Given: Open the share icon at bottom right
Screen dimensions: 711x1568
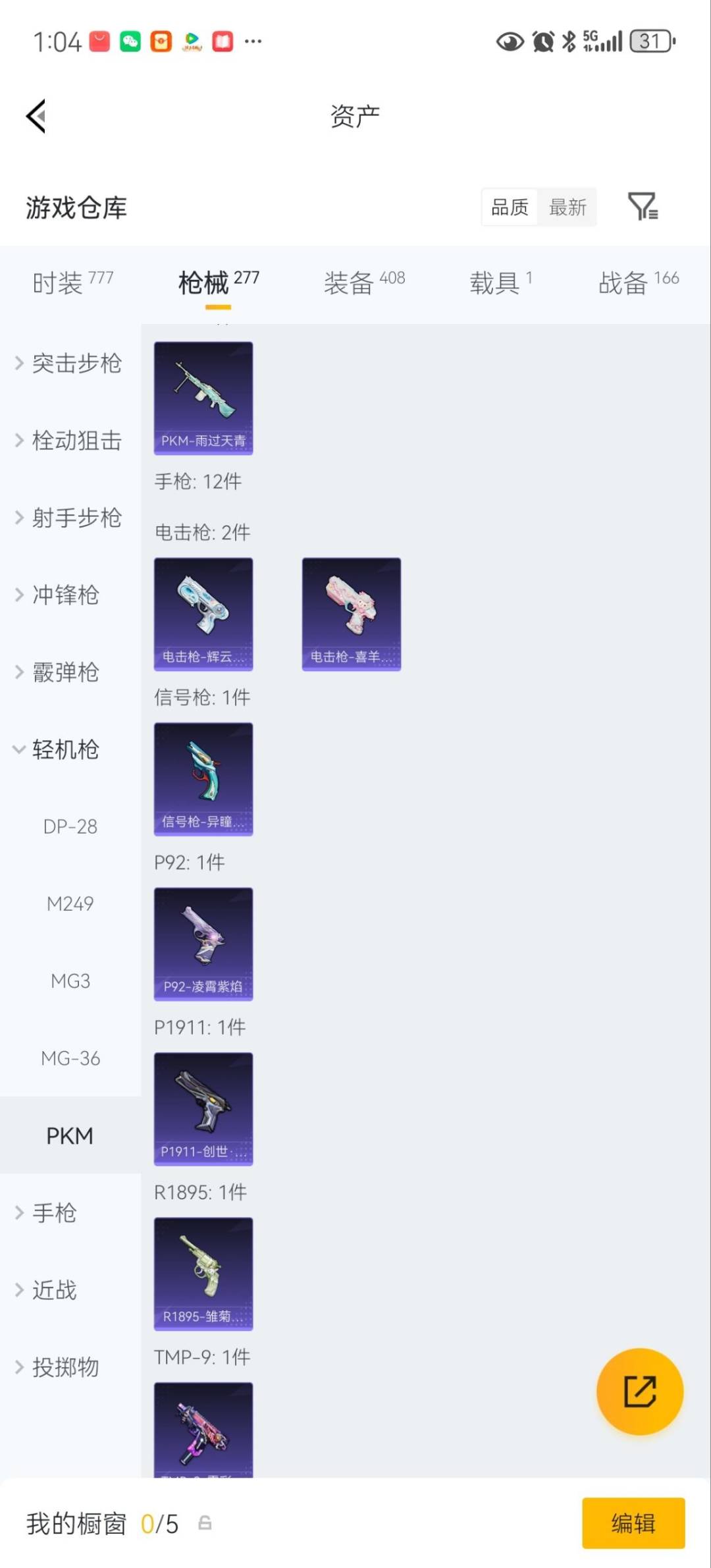Looking at the screenshot, I should (639, 1393).
